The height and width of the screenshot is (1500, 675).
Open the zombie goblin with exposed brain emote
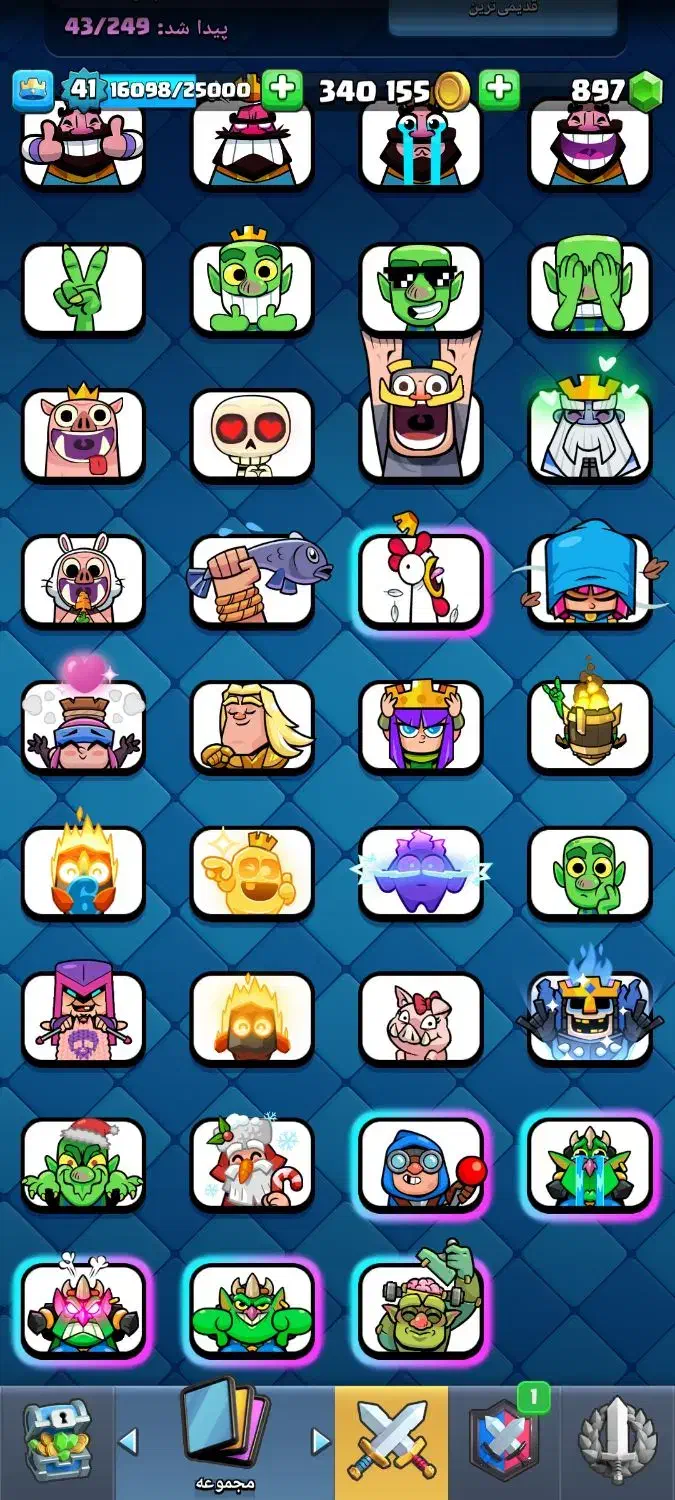[421, 1310]
